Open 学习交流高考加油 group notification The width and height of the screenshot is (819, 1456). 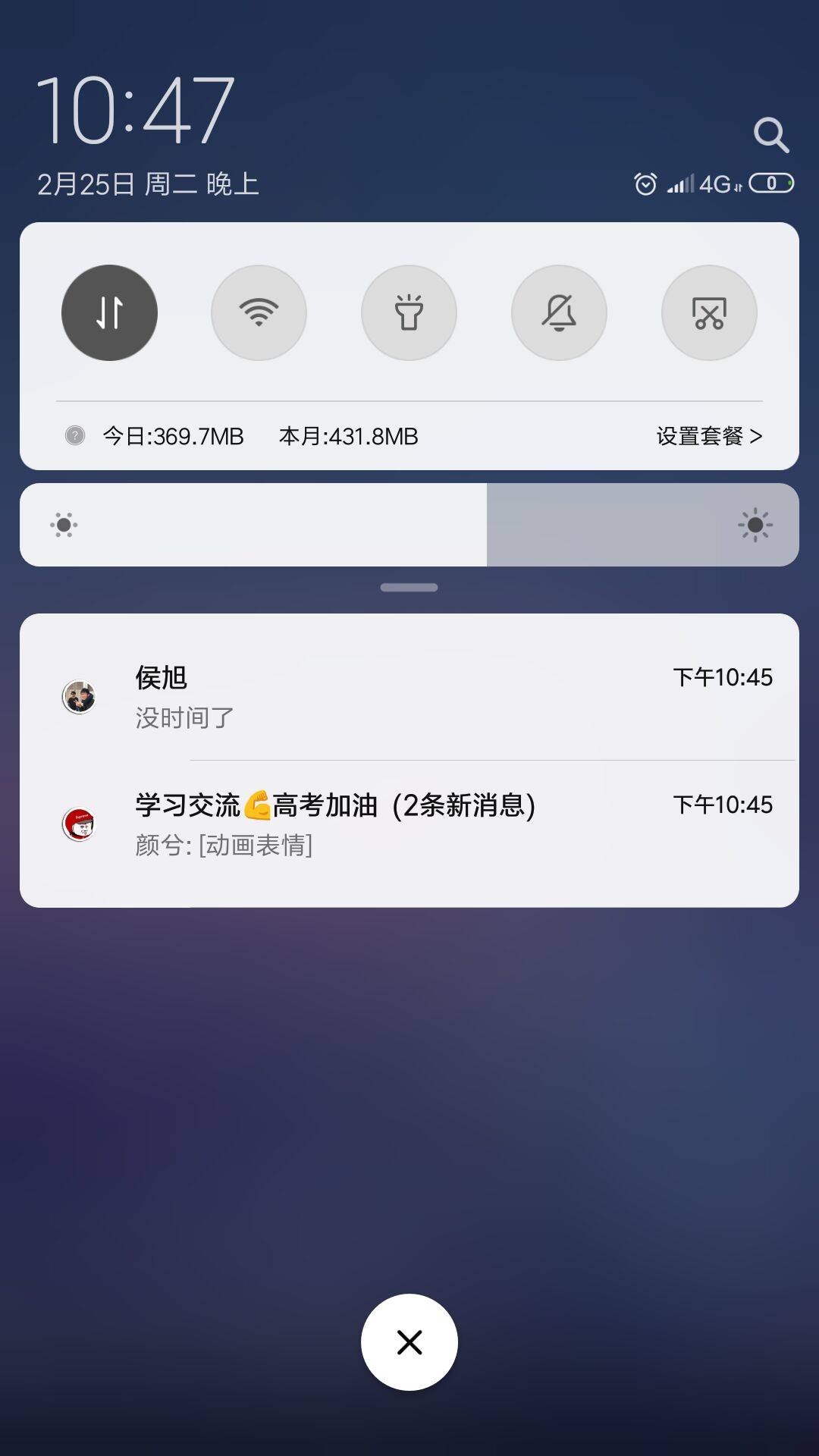[x=409, y=824]
